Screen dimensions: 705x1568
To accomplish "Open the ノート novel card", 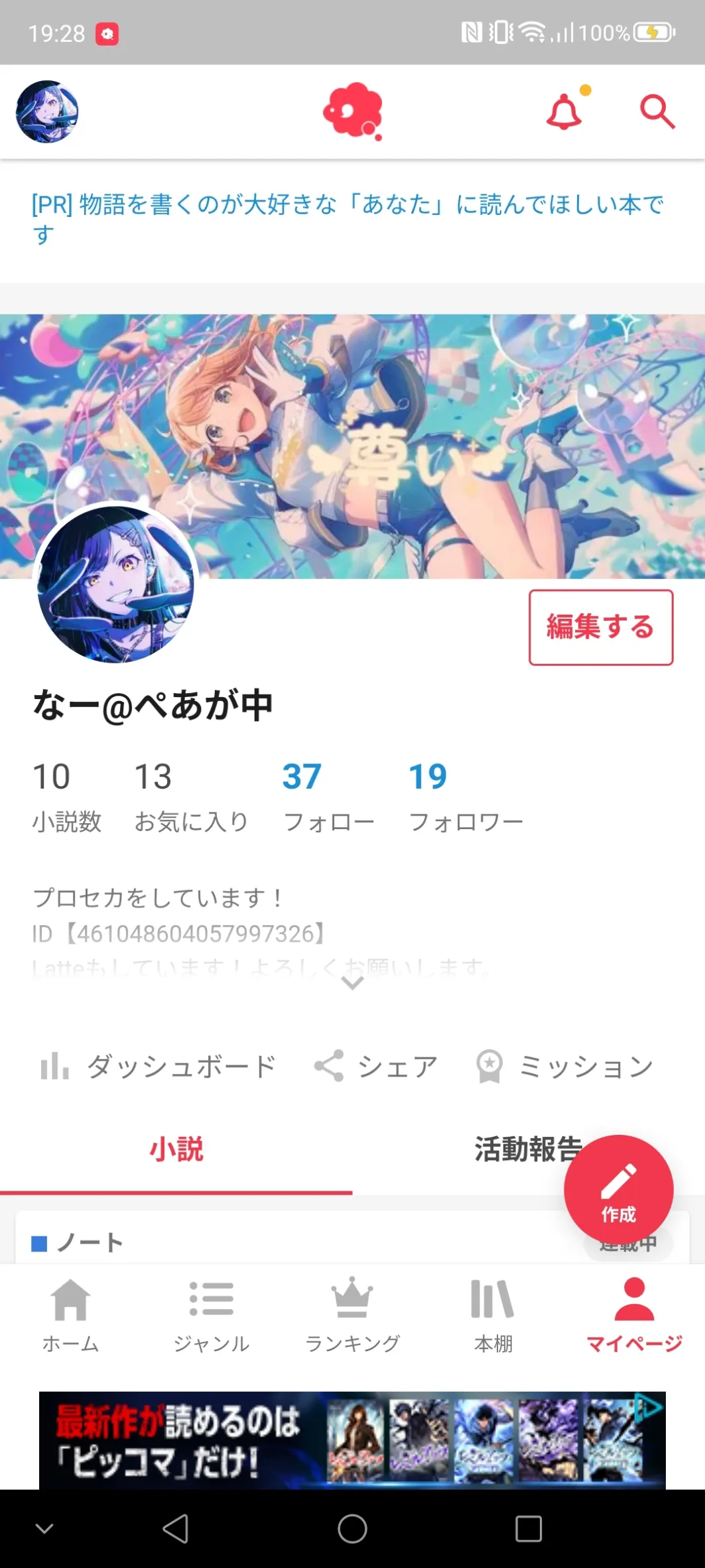I will click(x=265, y=1242).
